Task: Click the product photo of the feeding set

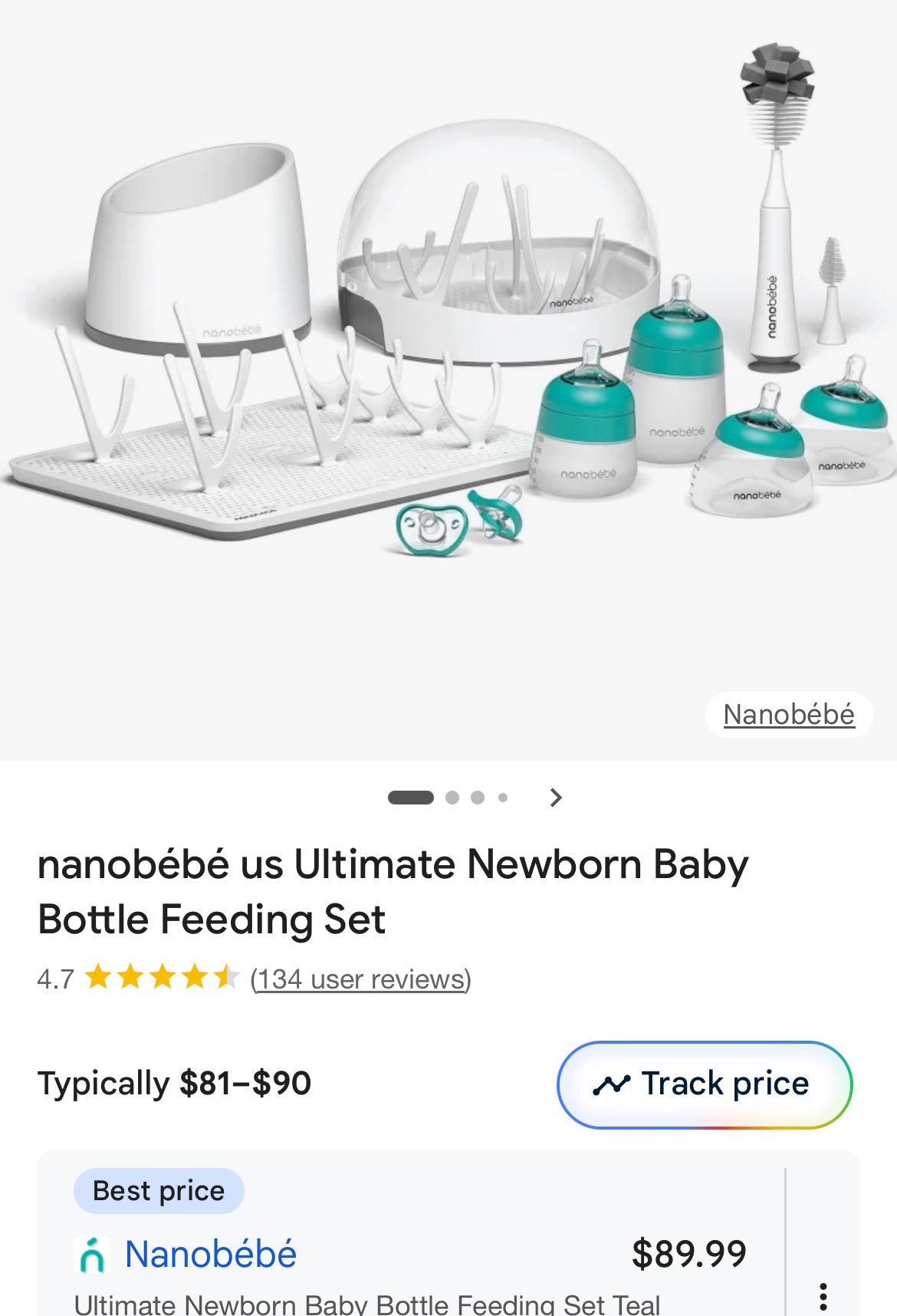Action: pos(449,345)
